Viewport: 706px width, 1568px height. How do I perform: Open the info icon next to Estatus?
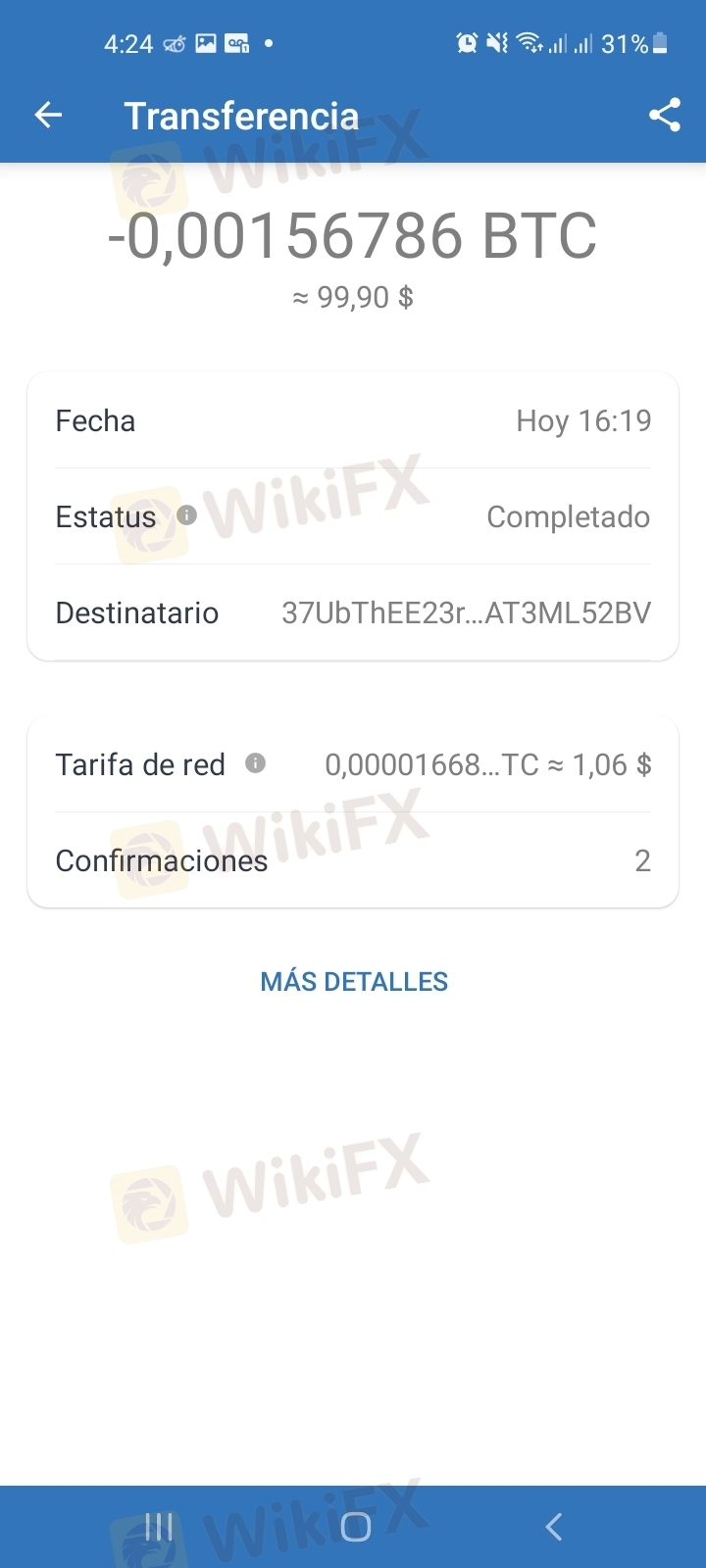click(186, 514)
